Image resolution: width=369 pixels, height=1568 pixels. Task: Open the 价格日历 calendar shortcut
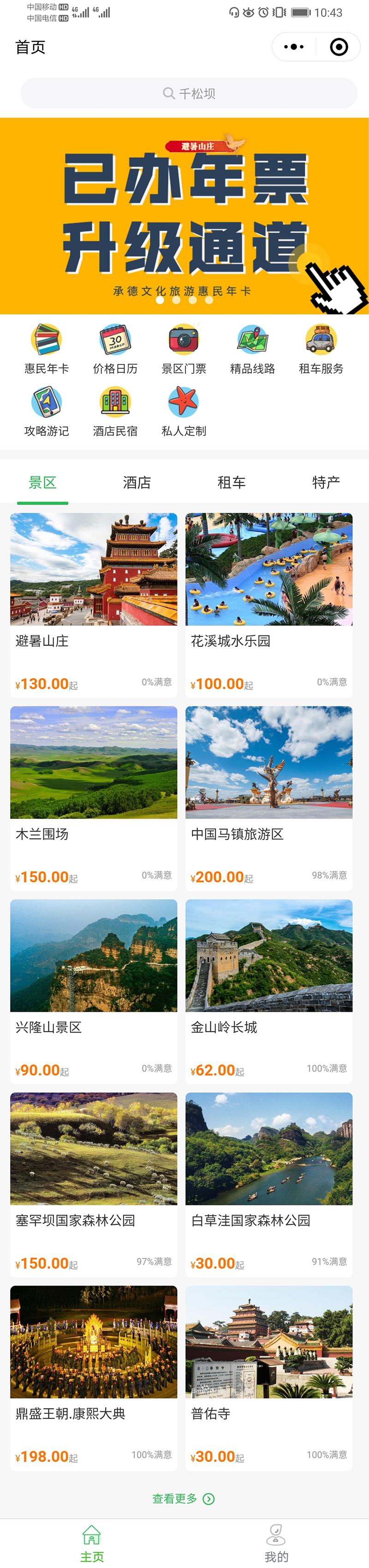115,349
